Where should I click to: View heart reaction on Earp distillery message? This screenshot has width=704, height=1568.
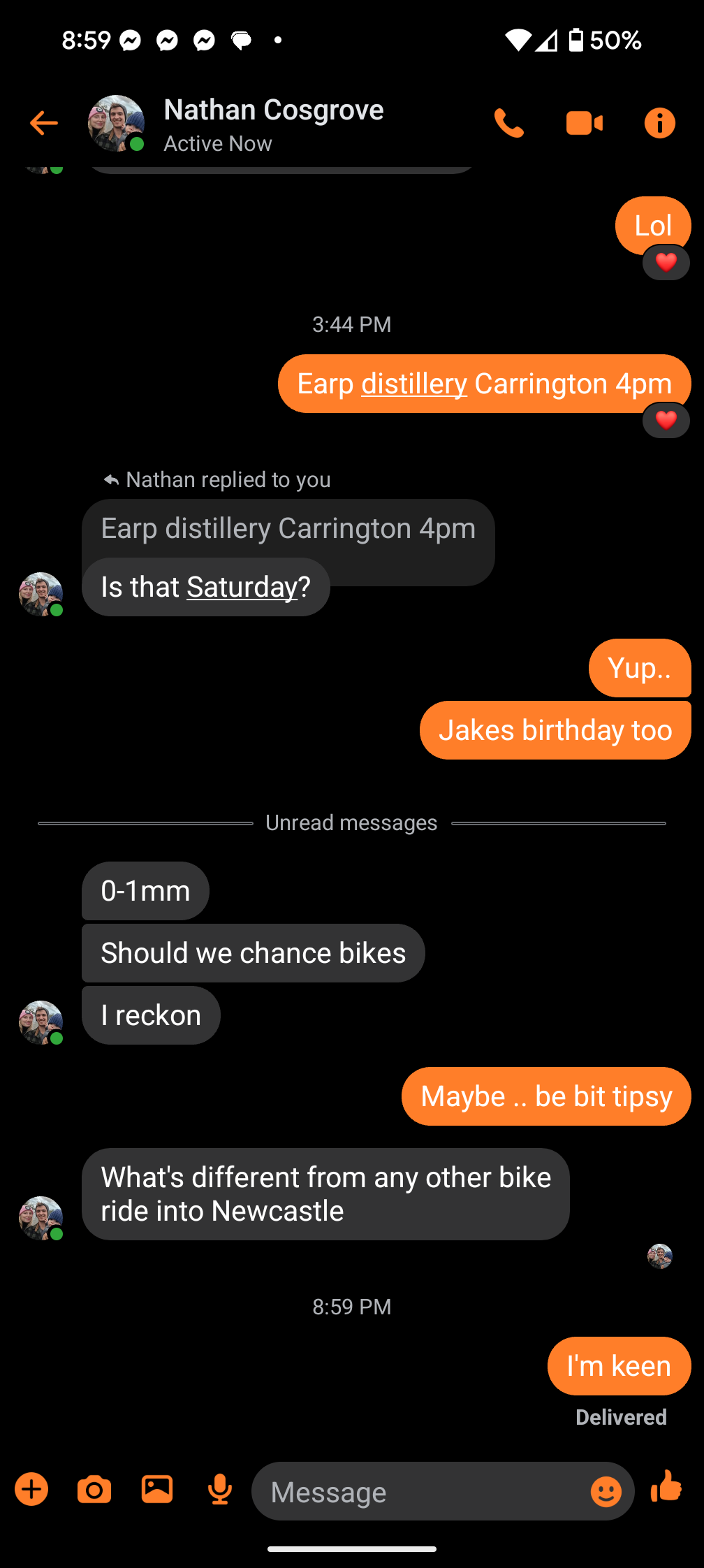(666, 421)
